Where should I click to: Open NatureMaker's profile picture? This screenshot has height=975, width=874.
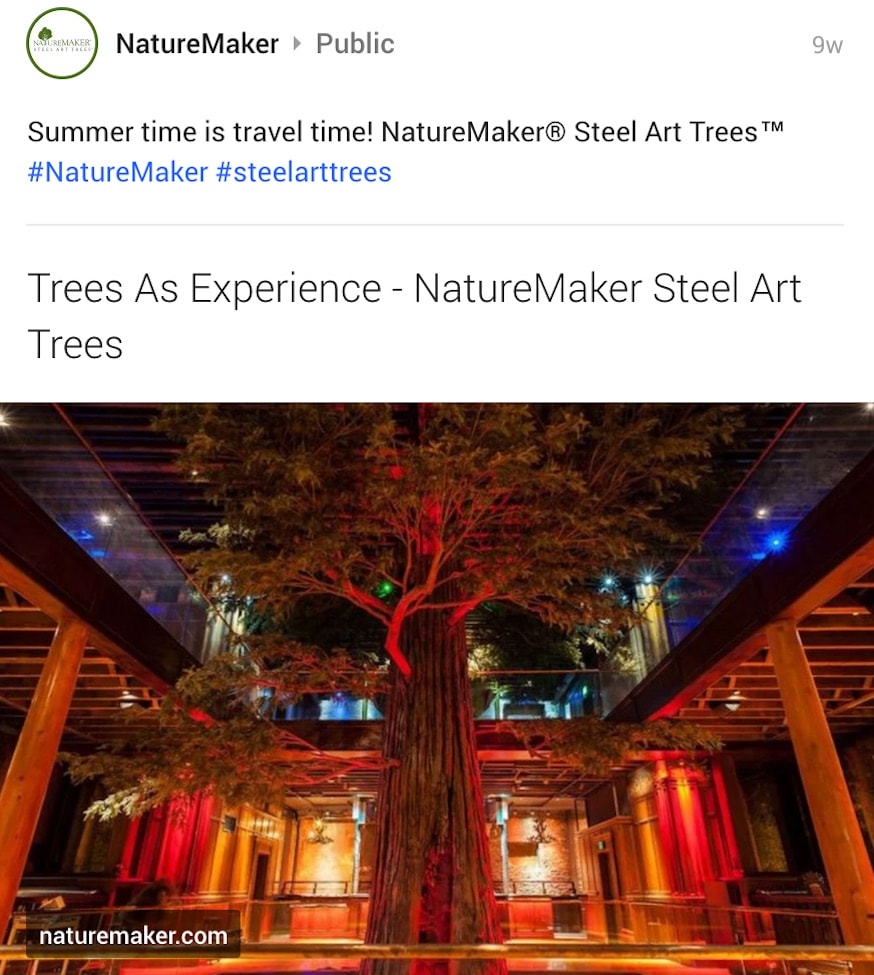62,44
